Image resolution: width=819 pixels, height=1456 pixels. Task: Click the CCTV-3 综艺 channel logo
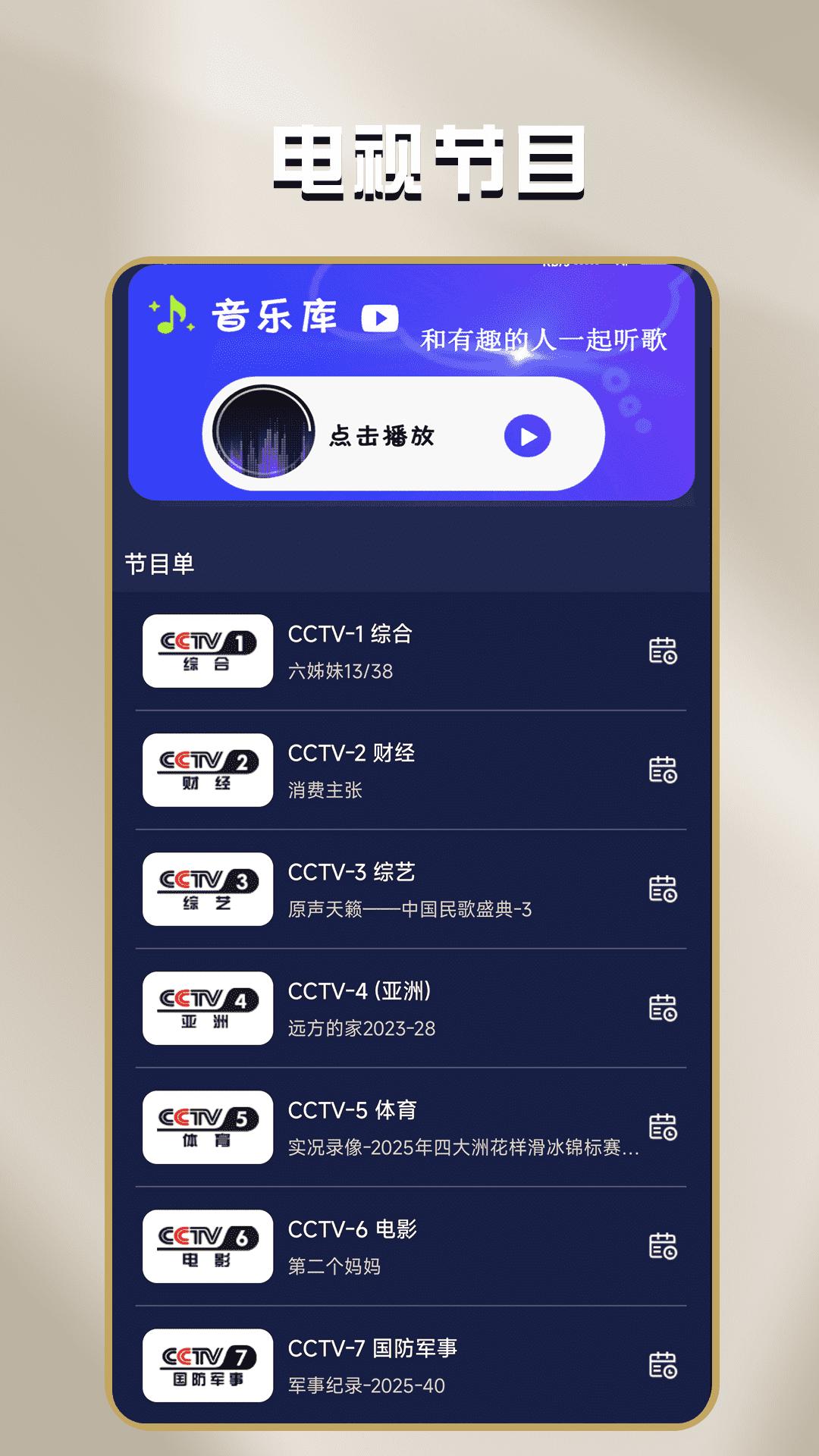point(209,887)
